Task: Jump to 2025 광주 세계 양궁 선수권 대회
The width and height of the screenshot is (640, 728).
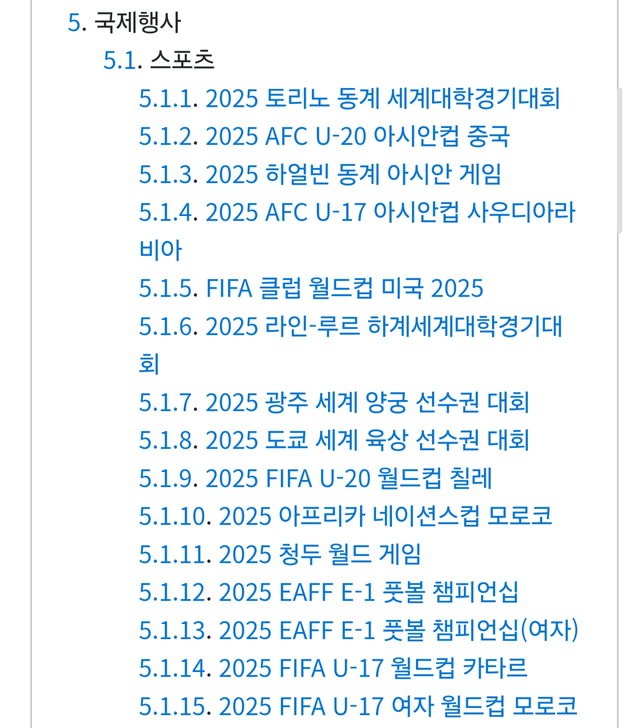Action: (334, 402)
